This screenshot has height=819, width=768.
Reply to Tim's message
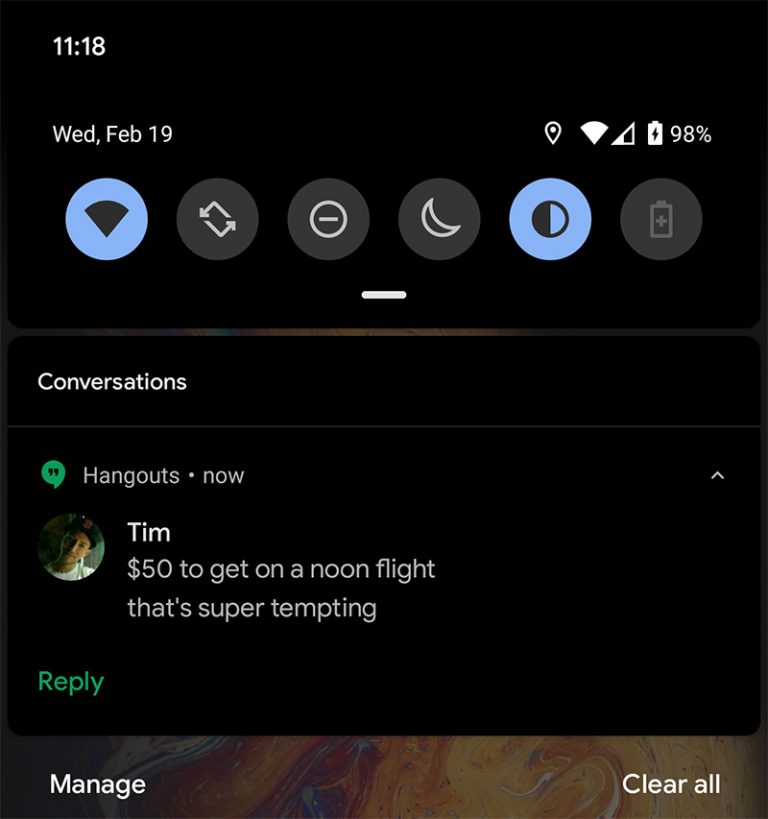point(71,682)
